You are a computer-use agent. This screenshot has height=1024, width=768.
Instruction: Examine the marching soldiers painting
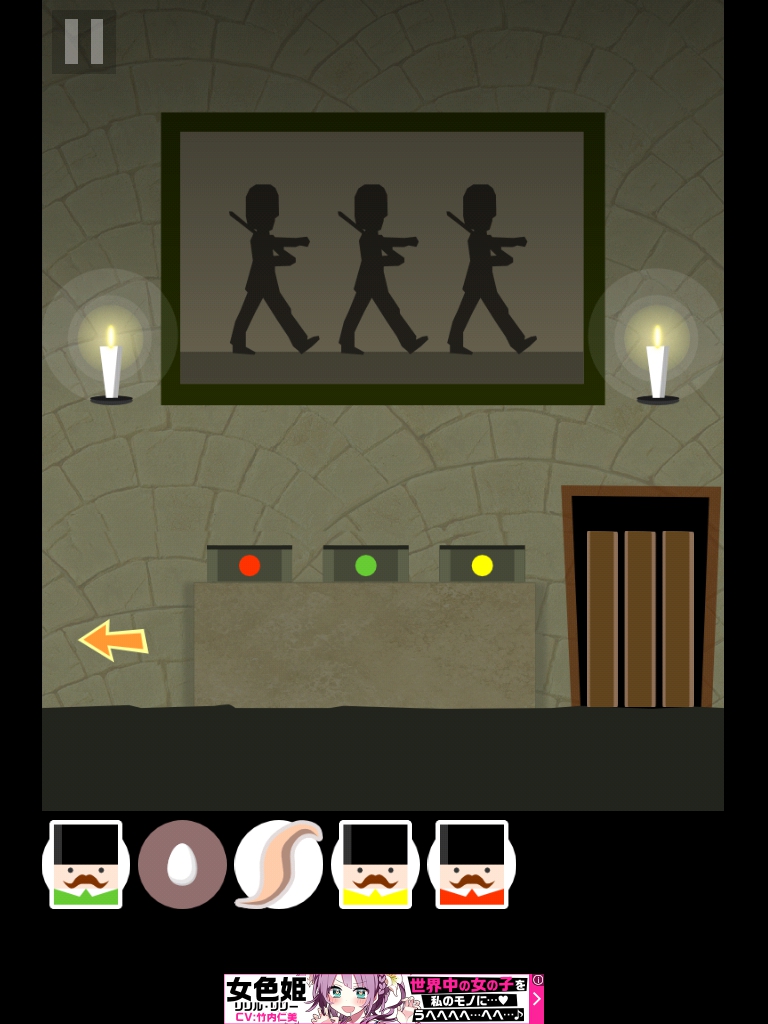tap(382, 258)
